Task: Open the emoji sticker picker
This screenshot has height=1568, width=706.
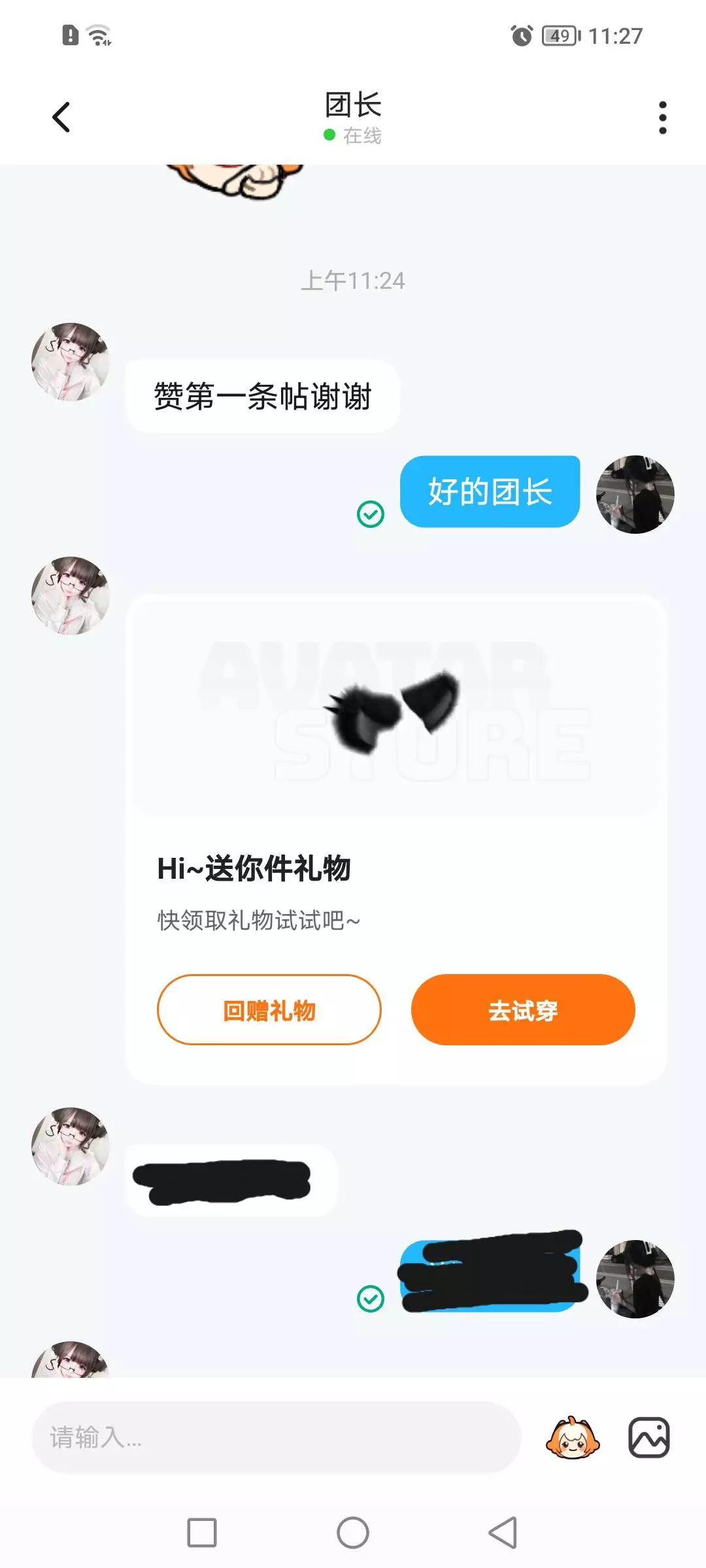Action: (573, 1437)
